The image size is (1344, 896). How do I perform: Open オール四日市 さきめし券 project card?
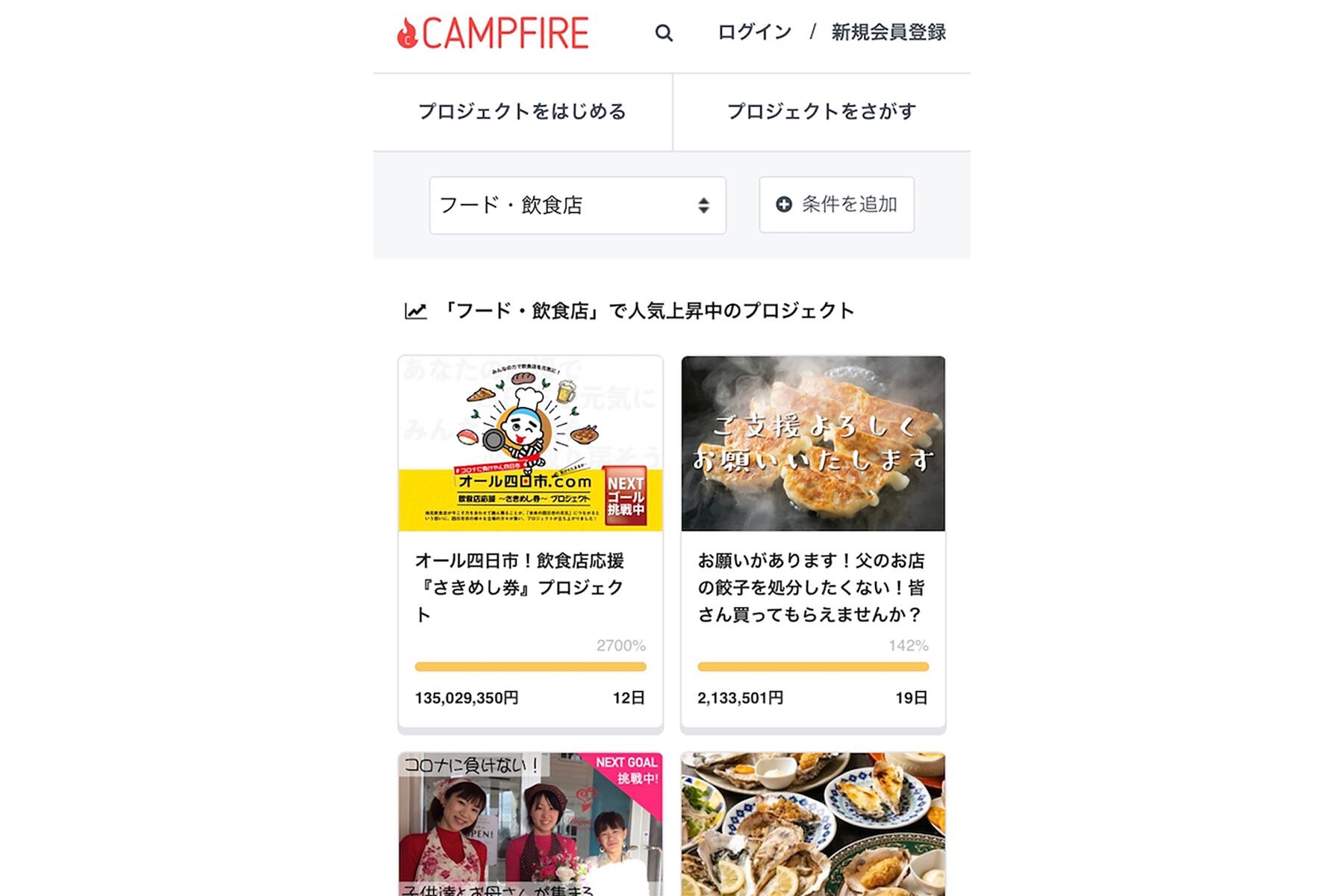coord(530,541)
